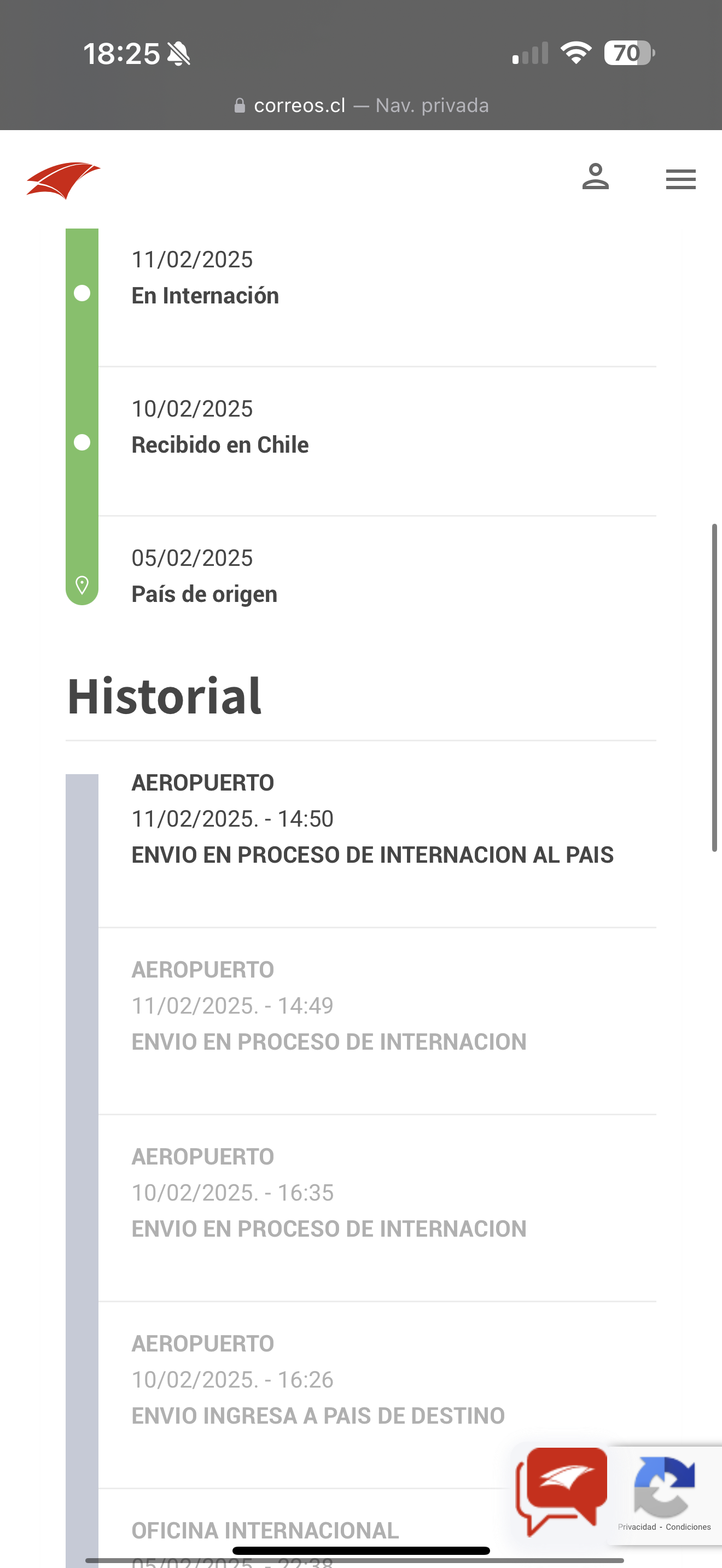Open the hamburger menu
The height and width of the screenshot is (1568, 722).
click(x=680, y=179)
